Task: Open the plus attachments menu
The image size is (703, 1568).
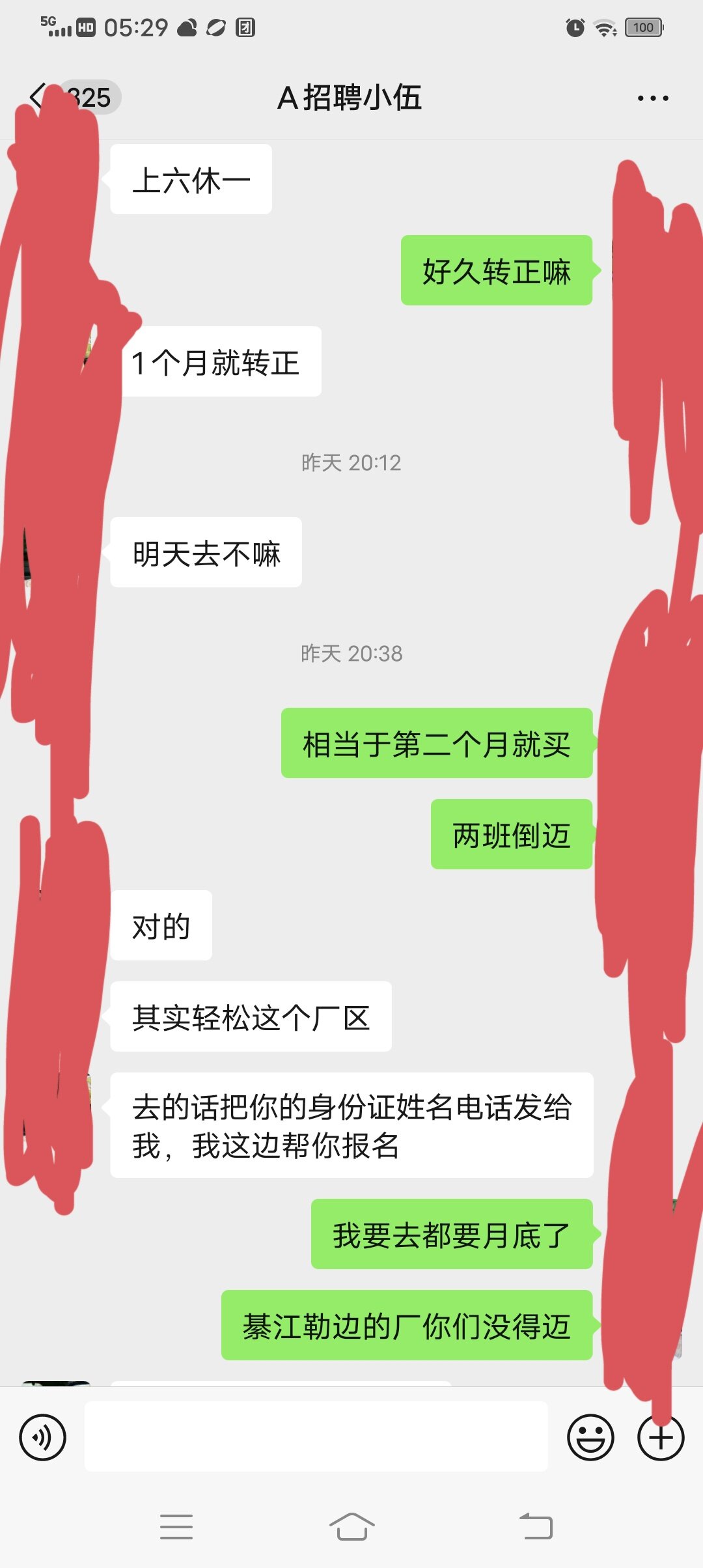Action: pos(661,1437)
